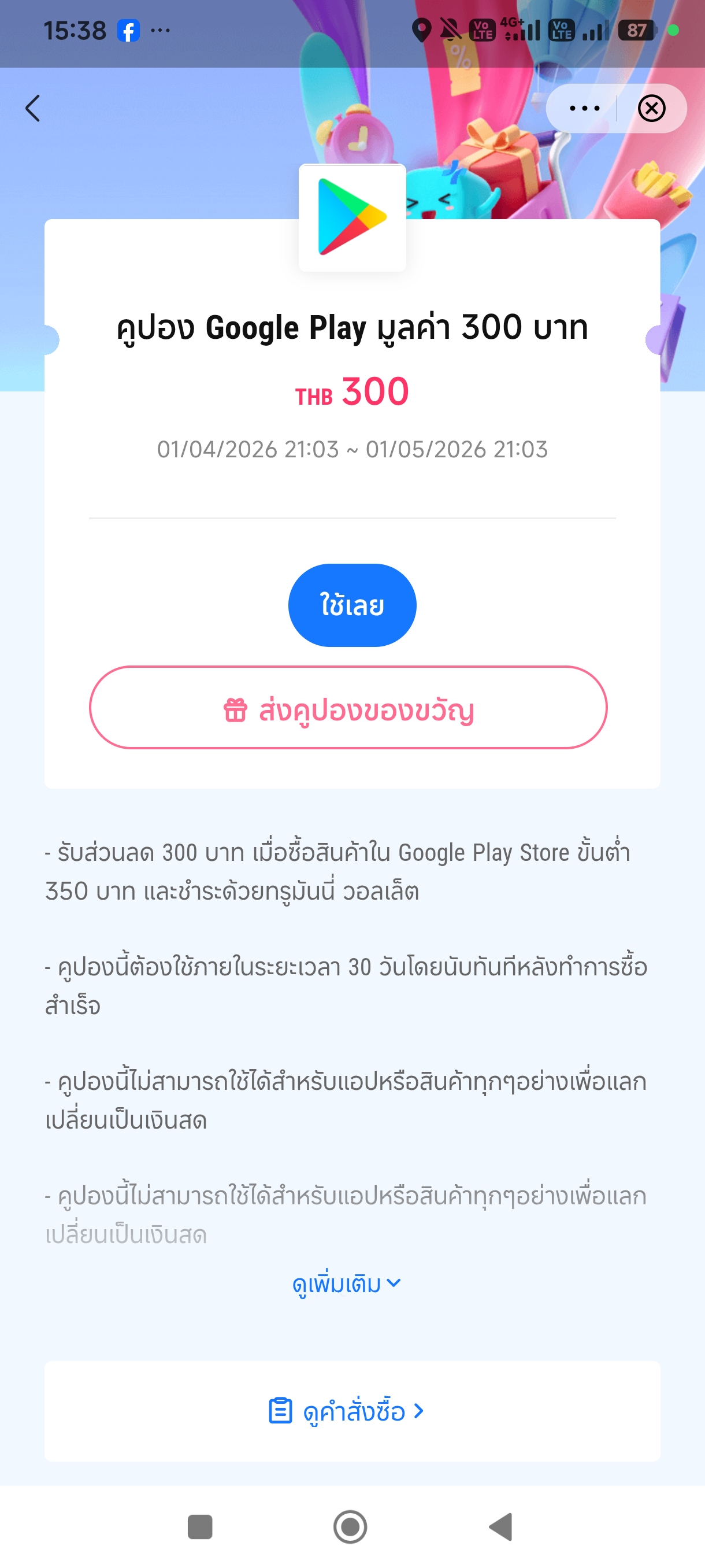This screenshot has width=705, height=1568.
Task: Go back using the top-left arrow
Action: coord(33,108)
